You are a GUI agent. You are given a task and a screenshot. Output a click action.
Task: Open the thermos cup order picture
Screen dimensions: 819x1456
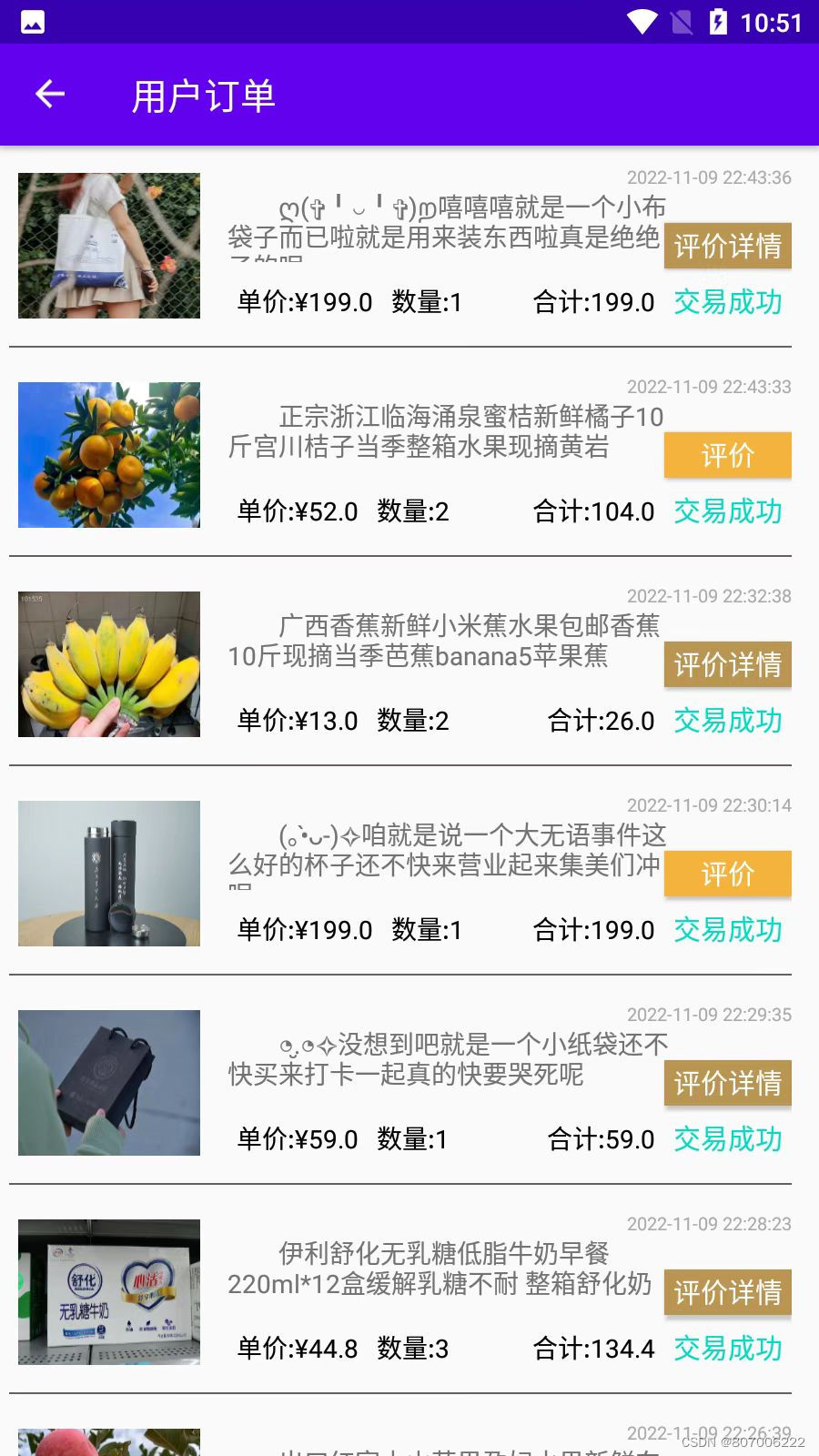point(109,874)
